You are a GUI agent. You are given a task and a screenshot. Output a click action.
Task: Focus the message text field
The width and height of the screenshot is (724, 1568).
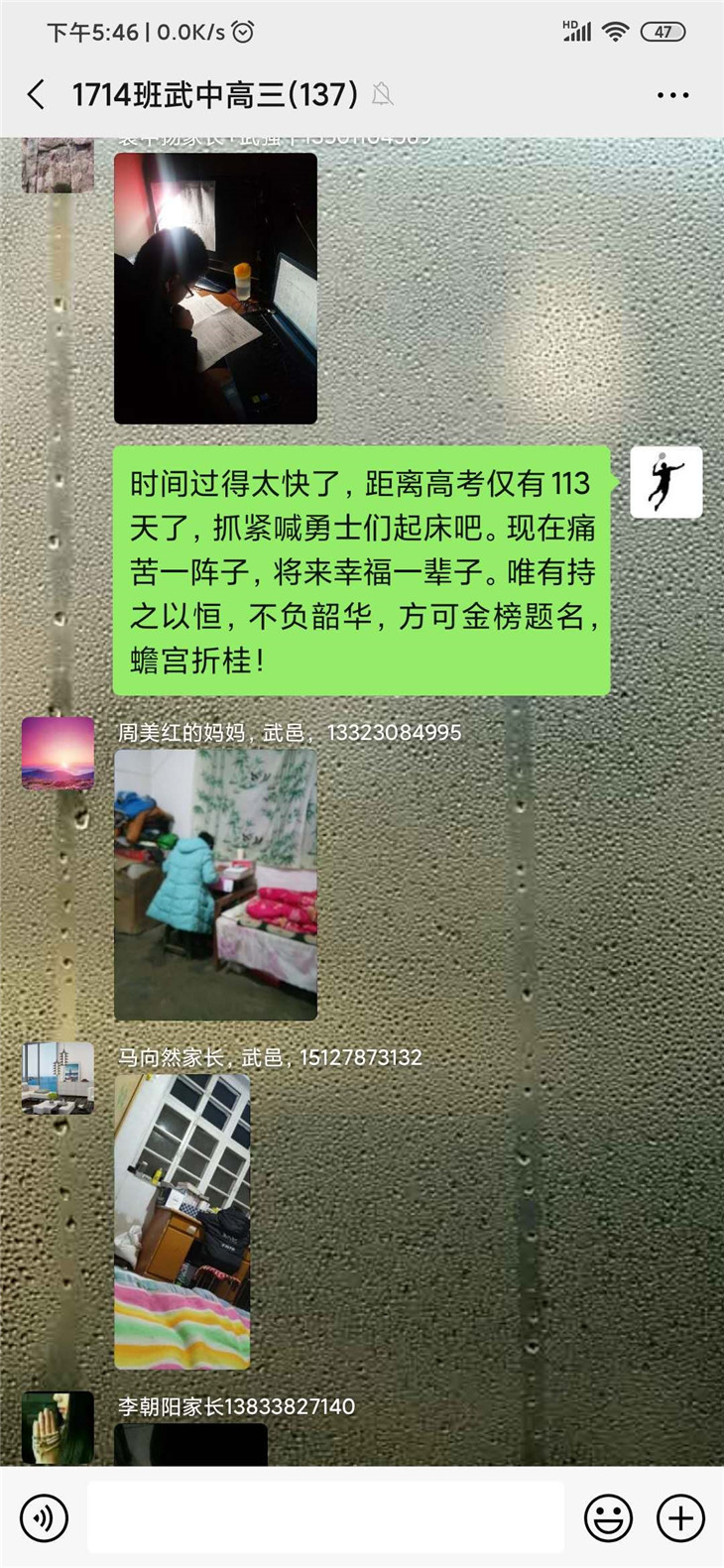(x=325, y=1517)
